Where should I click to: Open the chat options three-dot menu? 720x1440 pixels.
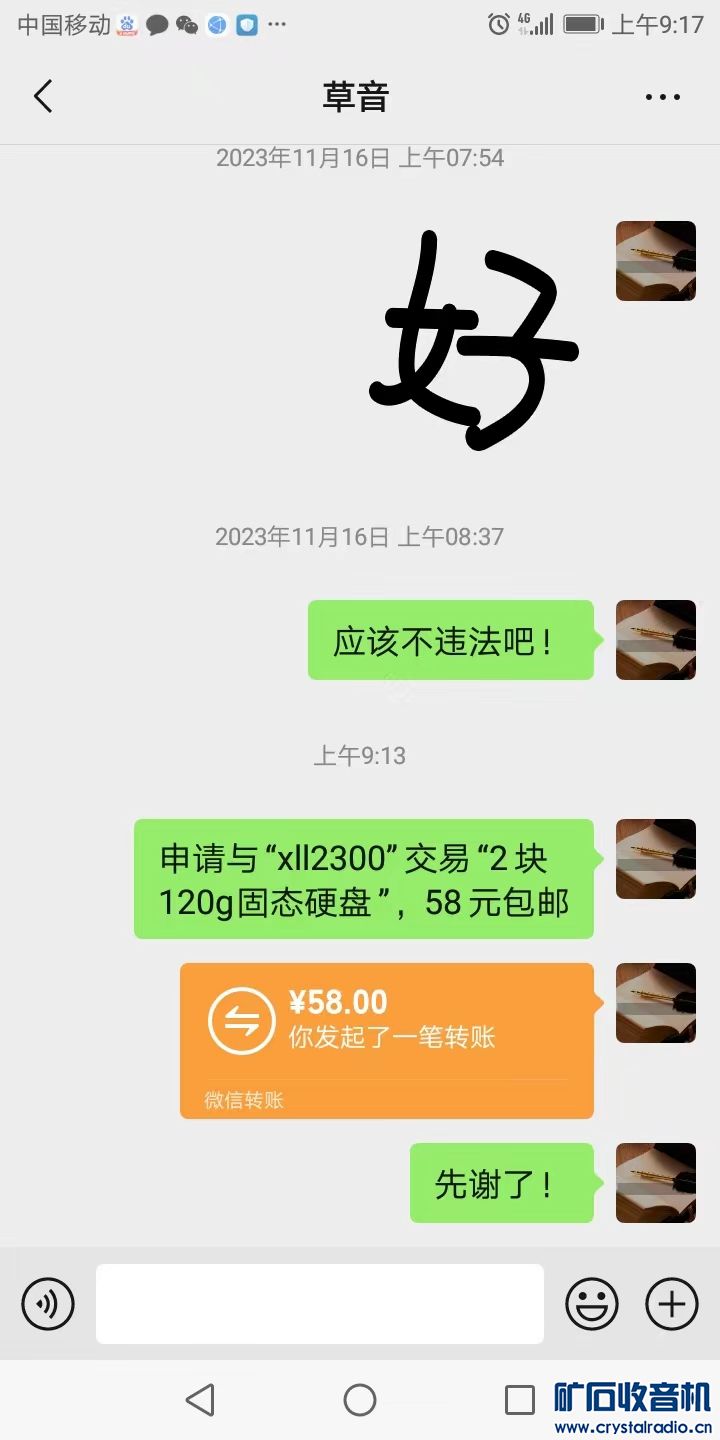[662, 97]
